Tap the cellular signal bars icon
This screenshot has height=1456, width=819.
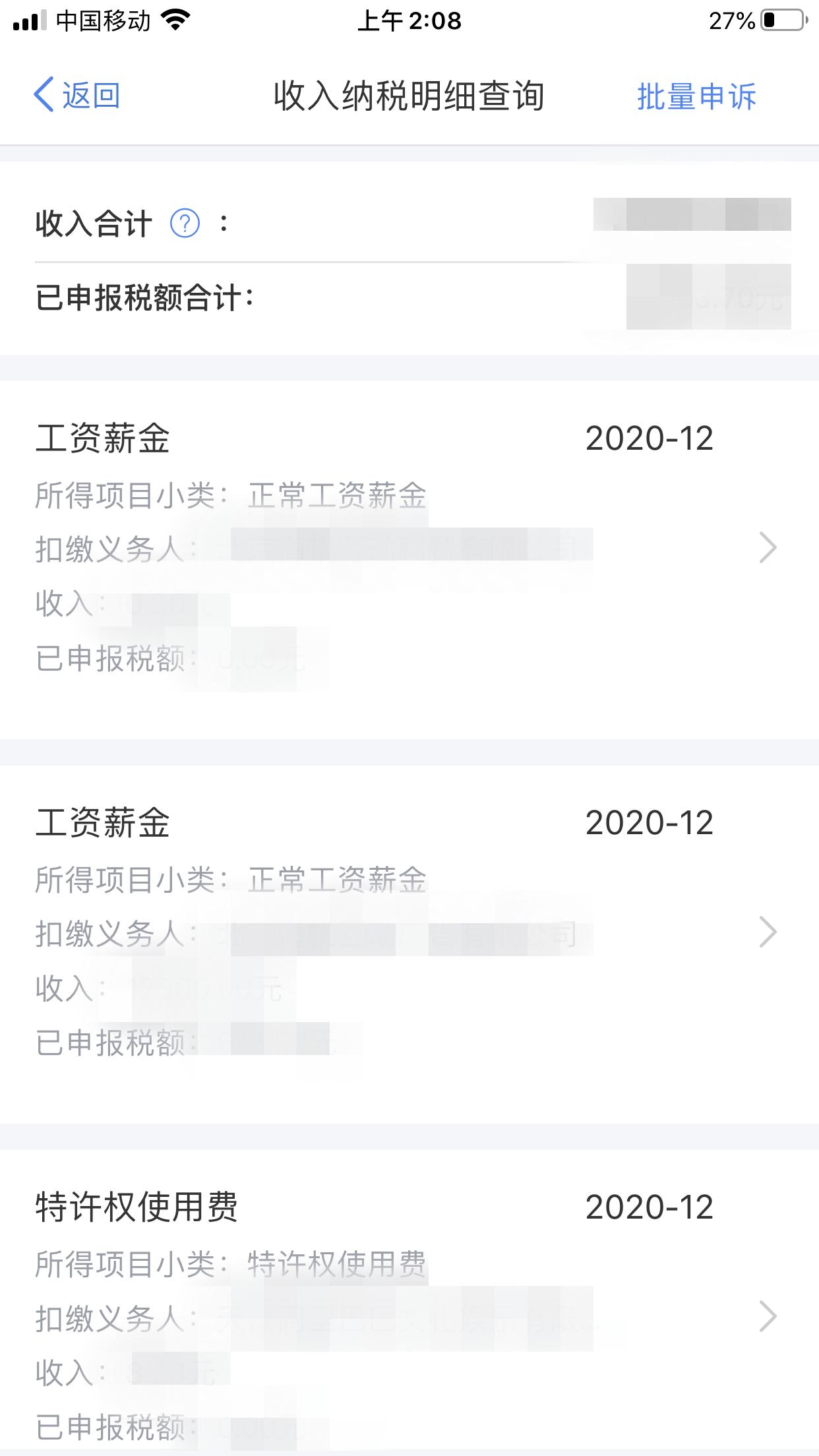point(29,20)
